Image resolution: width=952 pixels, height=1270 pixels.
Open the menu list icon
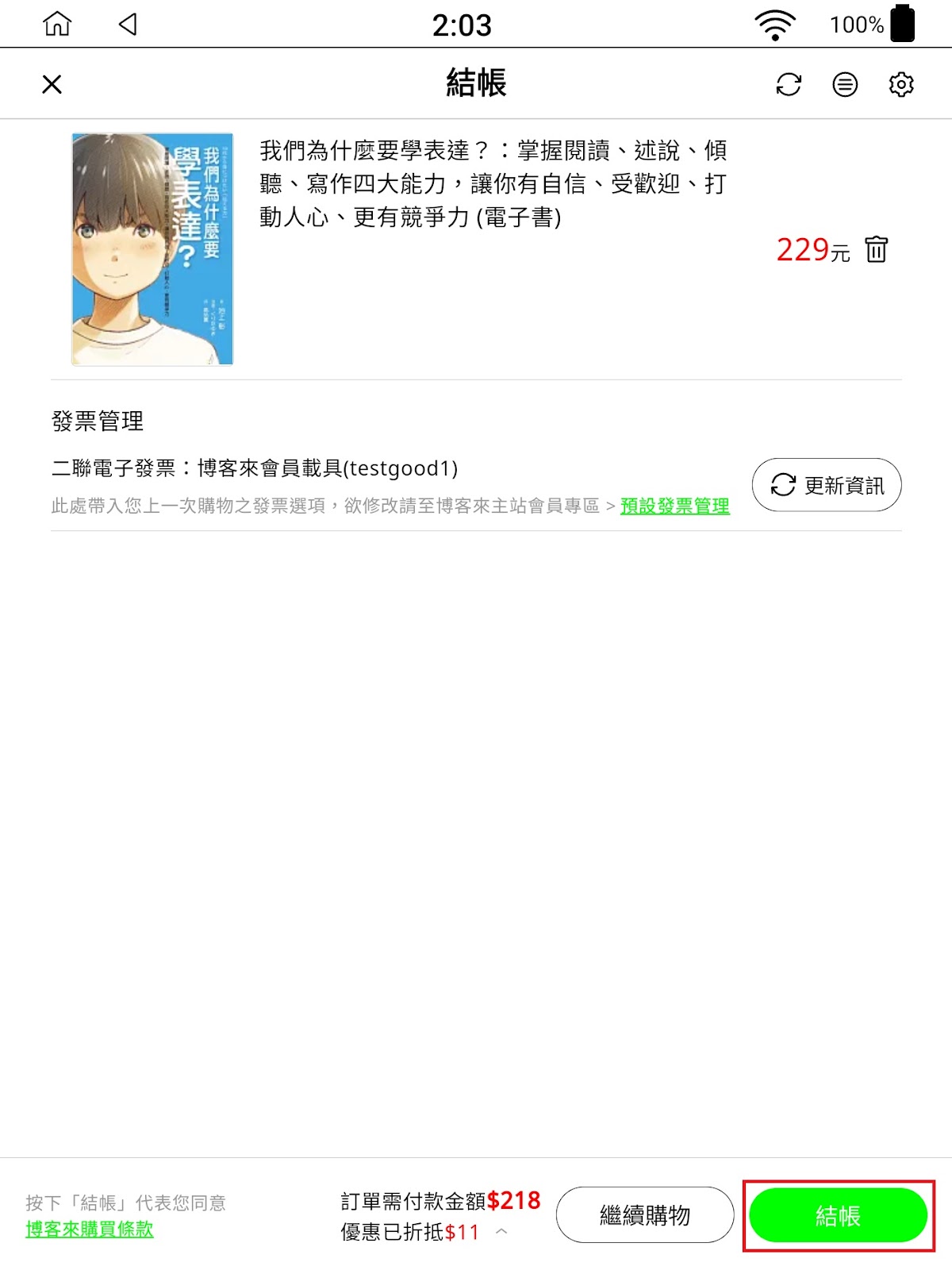pyautogui.click(x=845, y=84)
